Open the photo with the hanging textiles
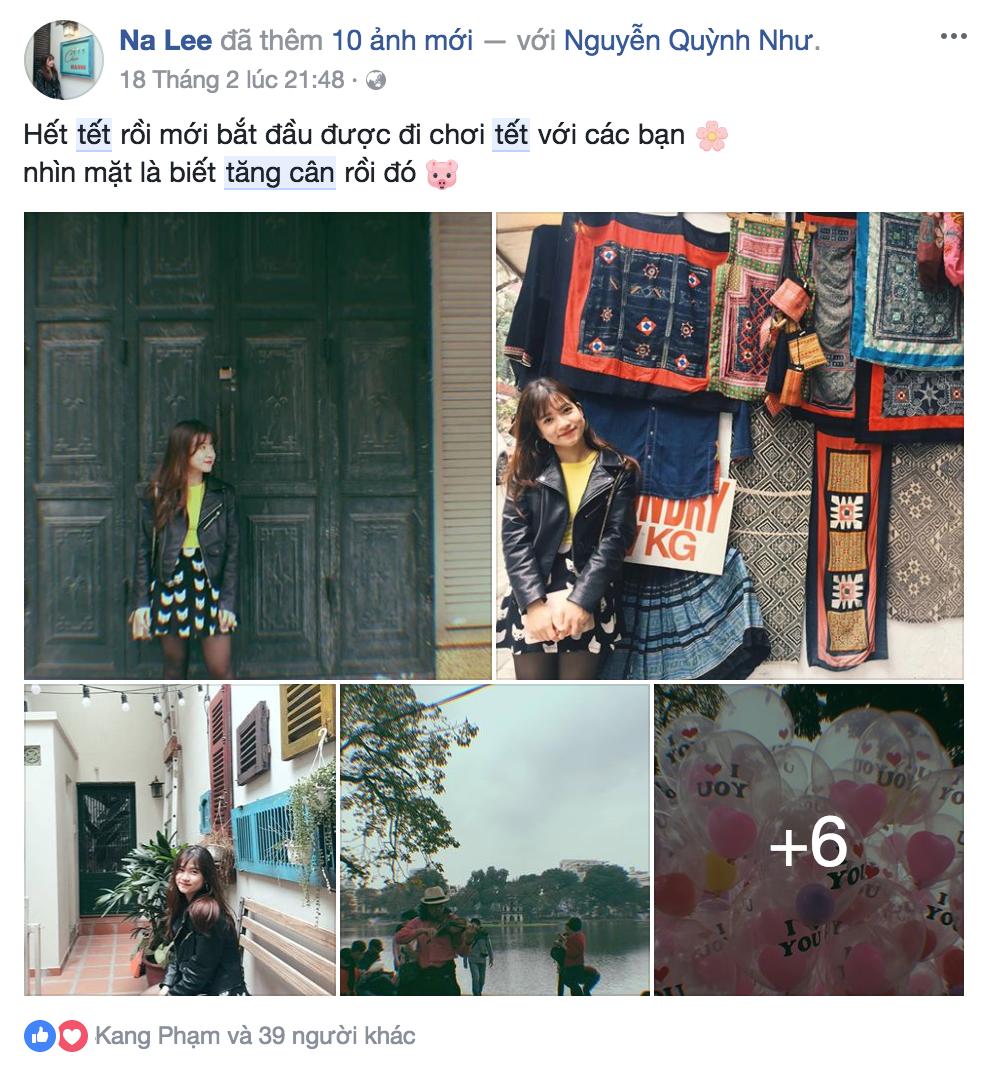The height and width of the screenshot is (1066, 986). click(x=729, y=445)
